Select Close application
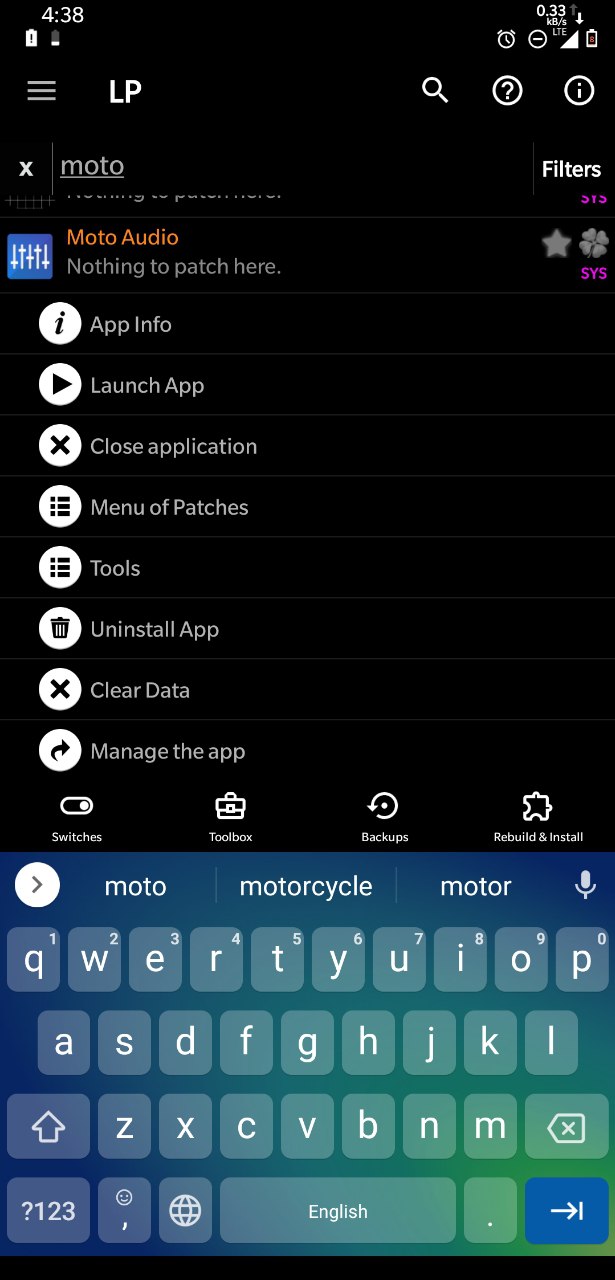The height and width of the screenshot is (1280, 615). (x=307, y=446)
